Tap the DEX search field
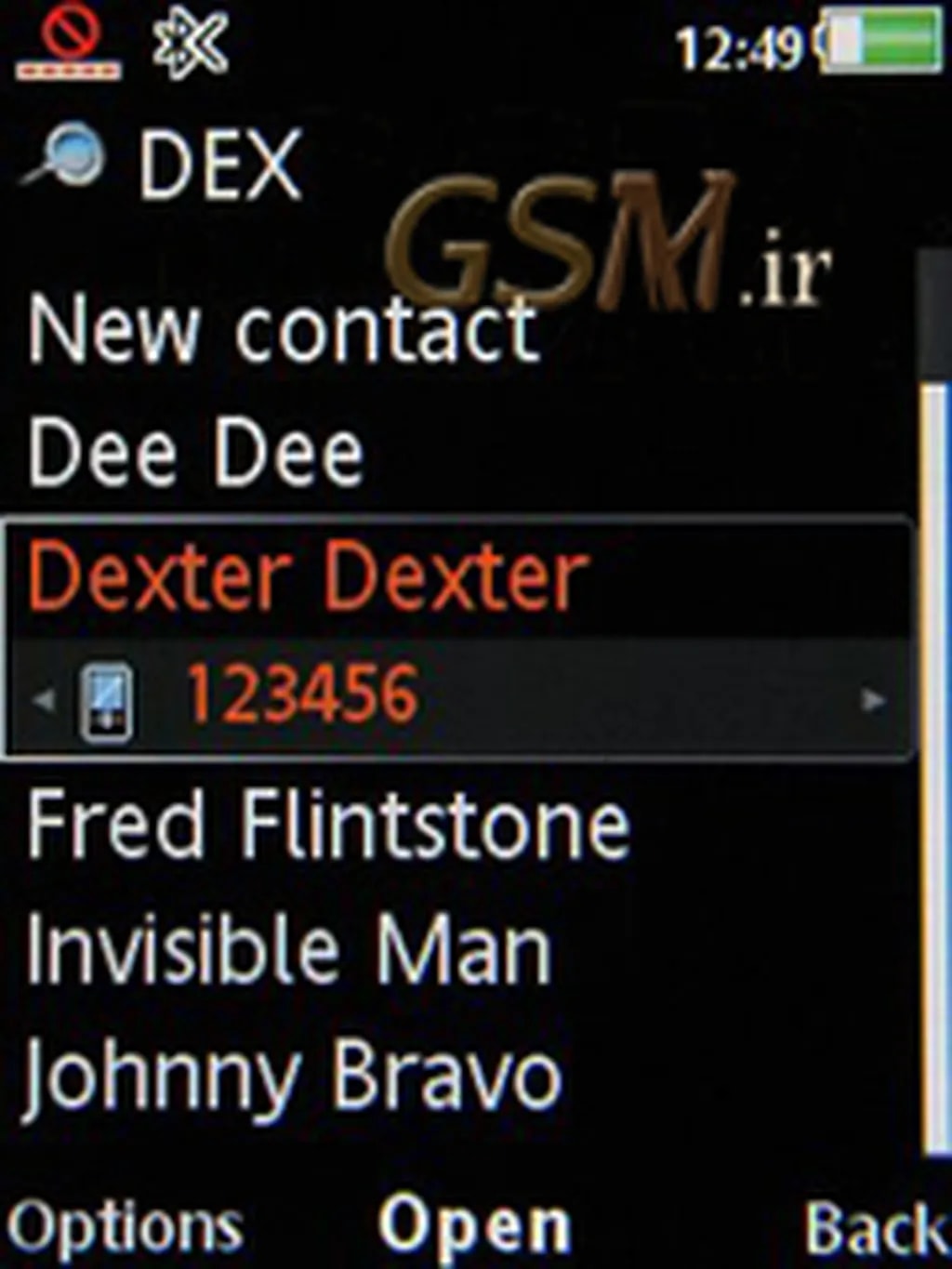This screenshot has width=952, height=1269. pyautogui.click(x=220, y=165)
